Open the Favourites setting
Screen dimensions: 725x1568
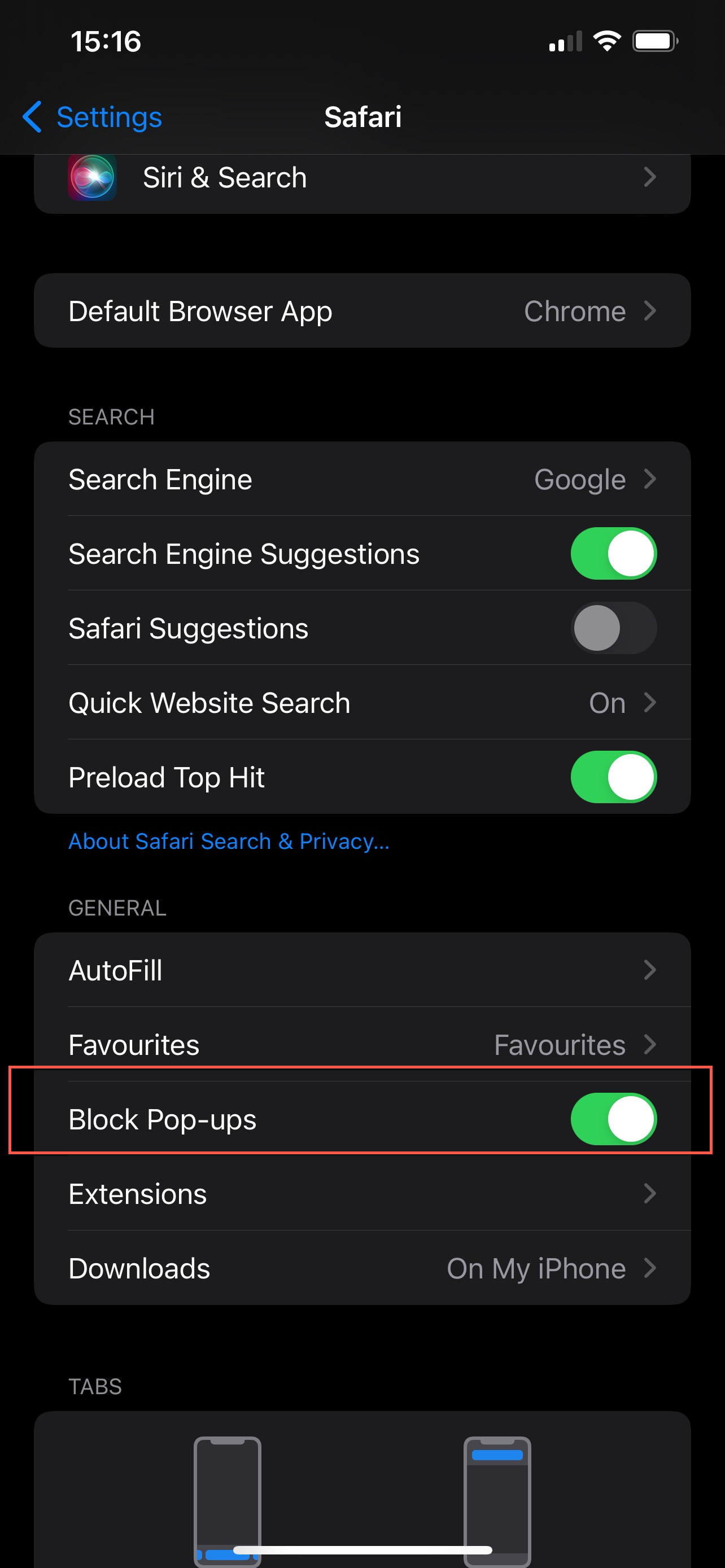(362, 1045)
